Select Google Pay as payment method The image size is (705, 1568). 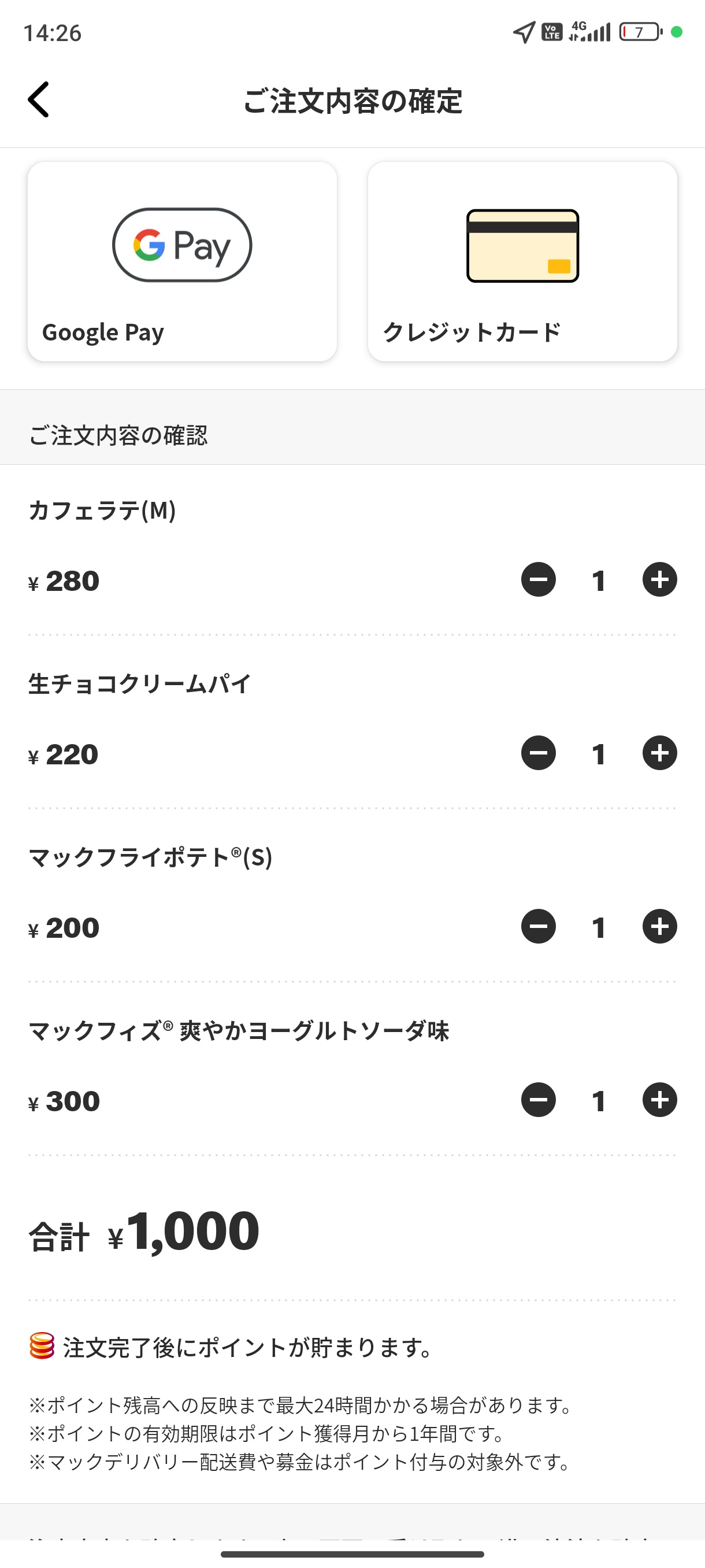[x=182, y=262]
